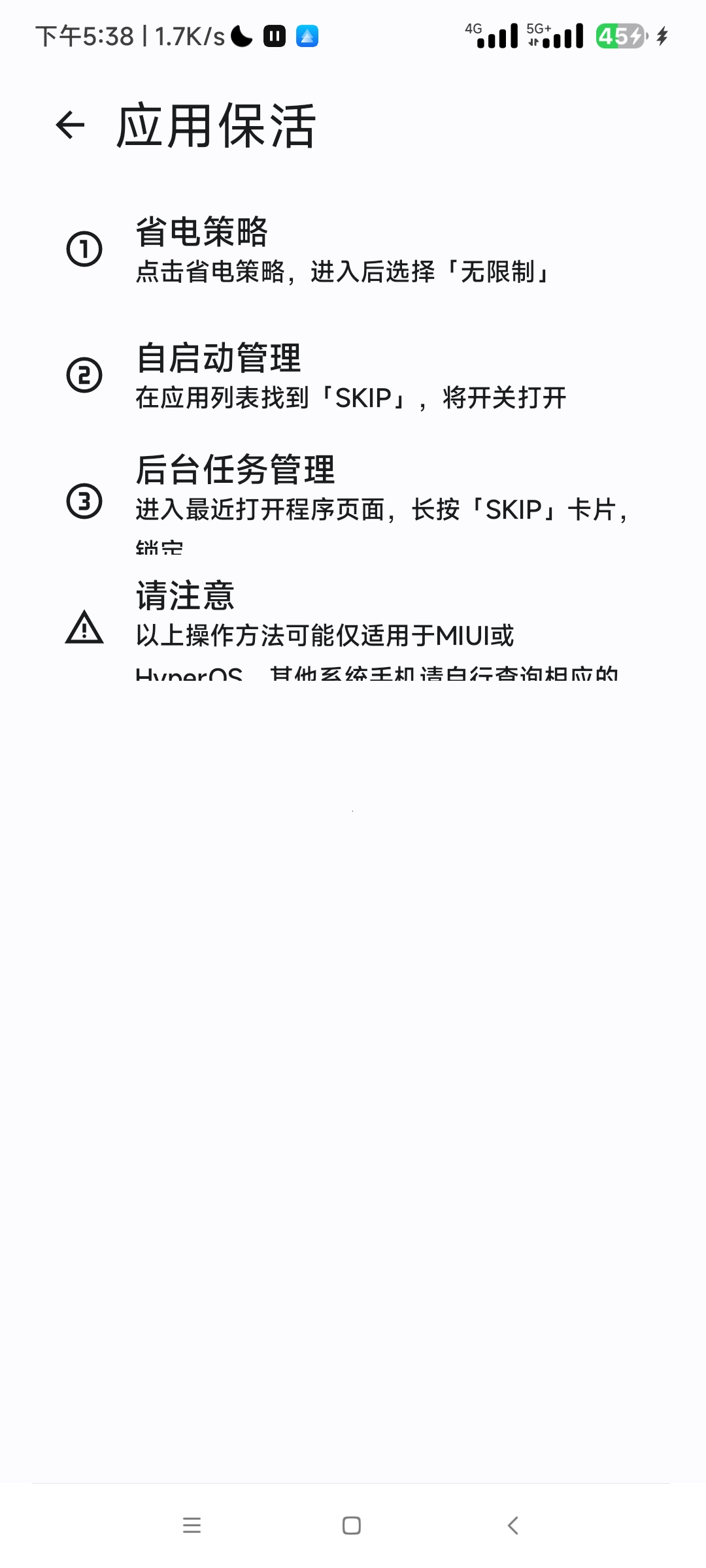Screen dimensions: 706x1568
Task: Open recent apps from navigation bar
Action: pos(192,1526)
